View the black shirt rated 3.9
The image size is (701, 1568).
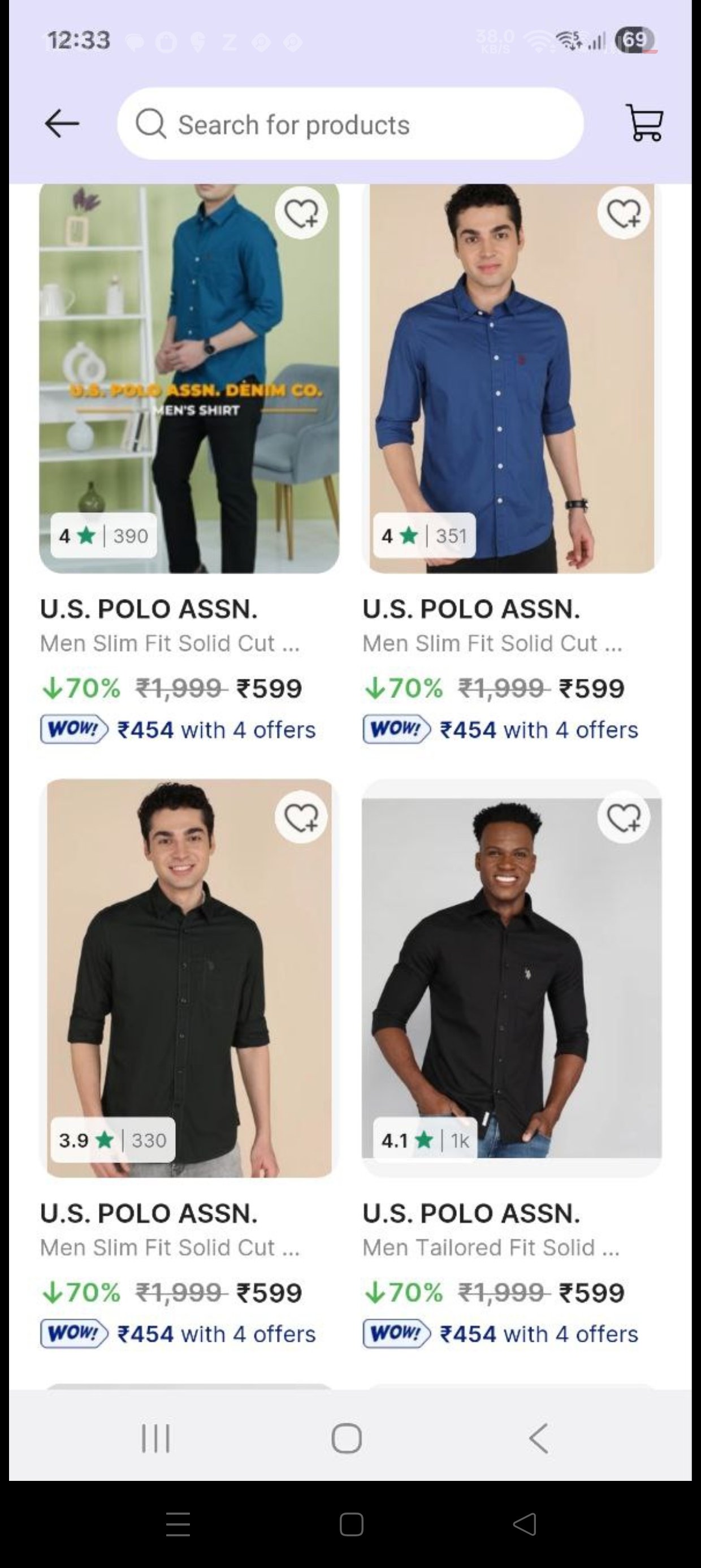pos(189,980)
